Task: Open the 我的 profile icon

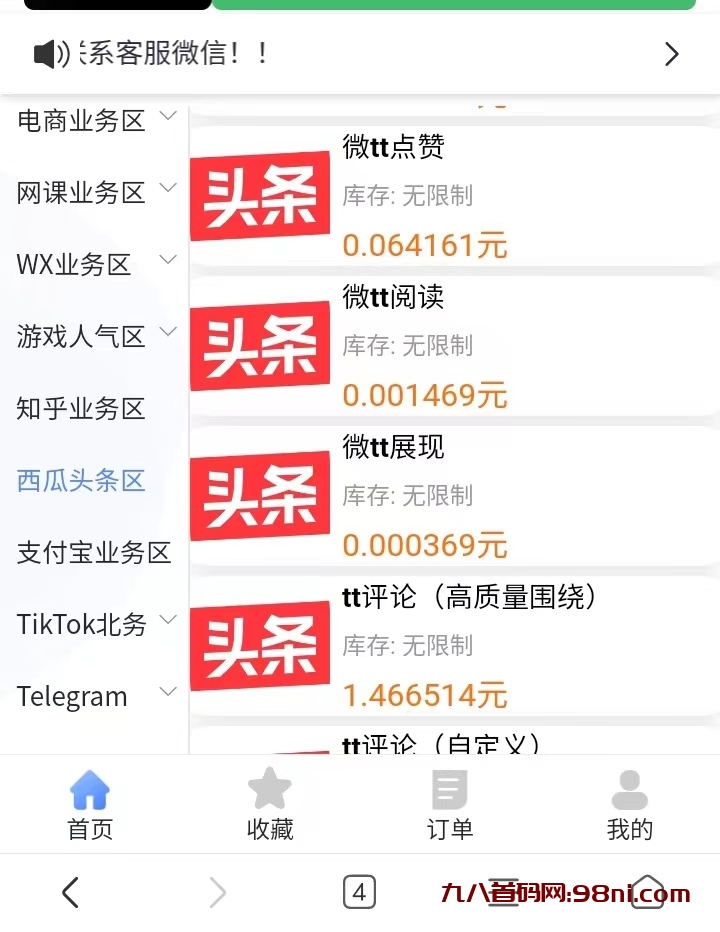Action: 630,790
